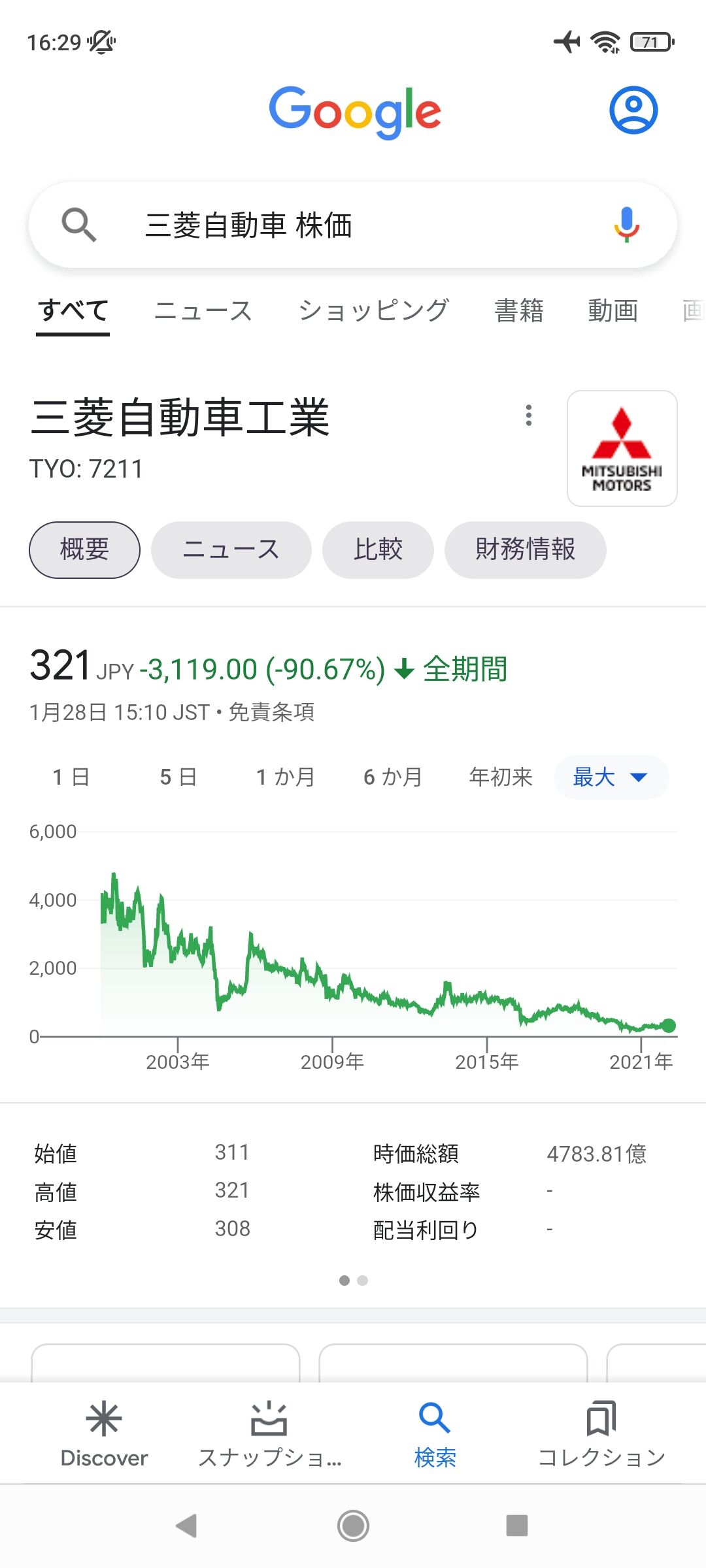Open the 書籍 search tab
The width and height of the screenshot is (706, 1568).
tap(519, 311)
